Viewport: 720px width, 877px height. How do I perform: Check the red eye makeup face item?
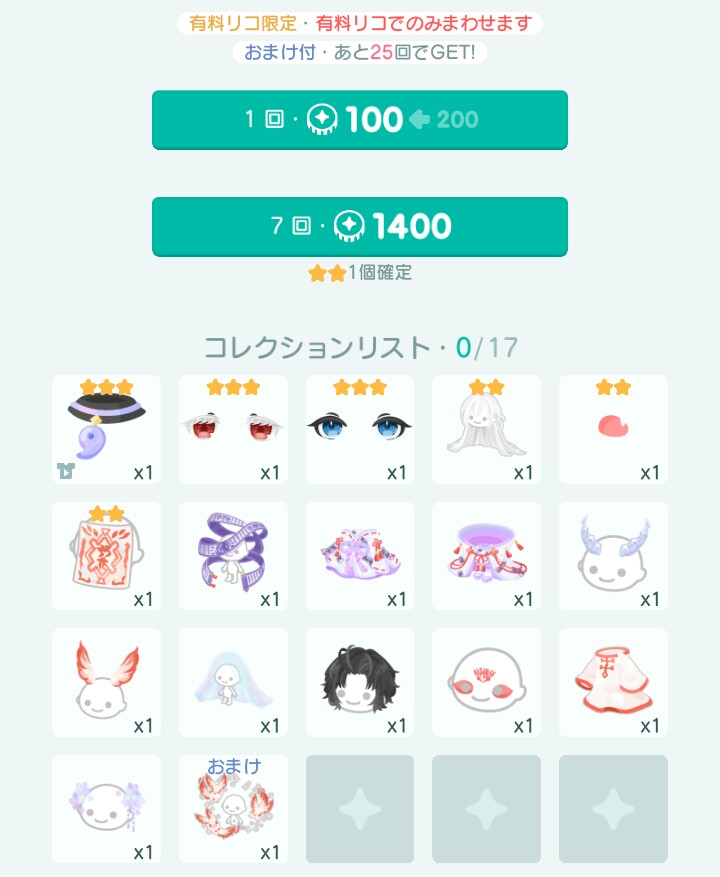(487, 682)
